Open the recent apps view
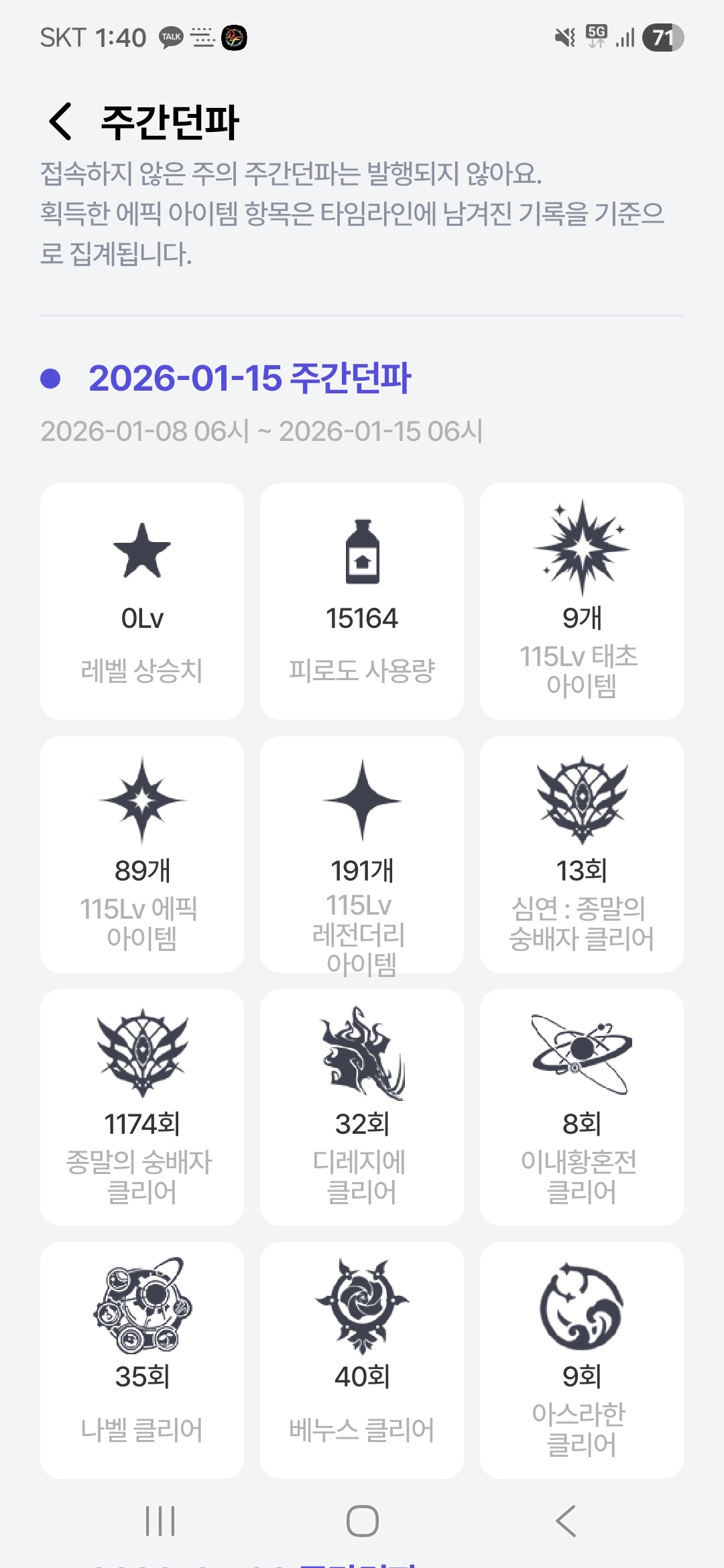Viewport: 724px width, 1568px height. coord(160,1520)
